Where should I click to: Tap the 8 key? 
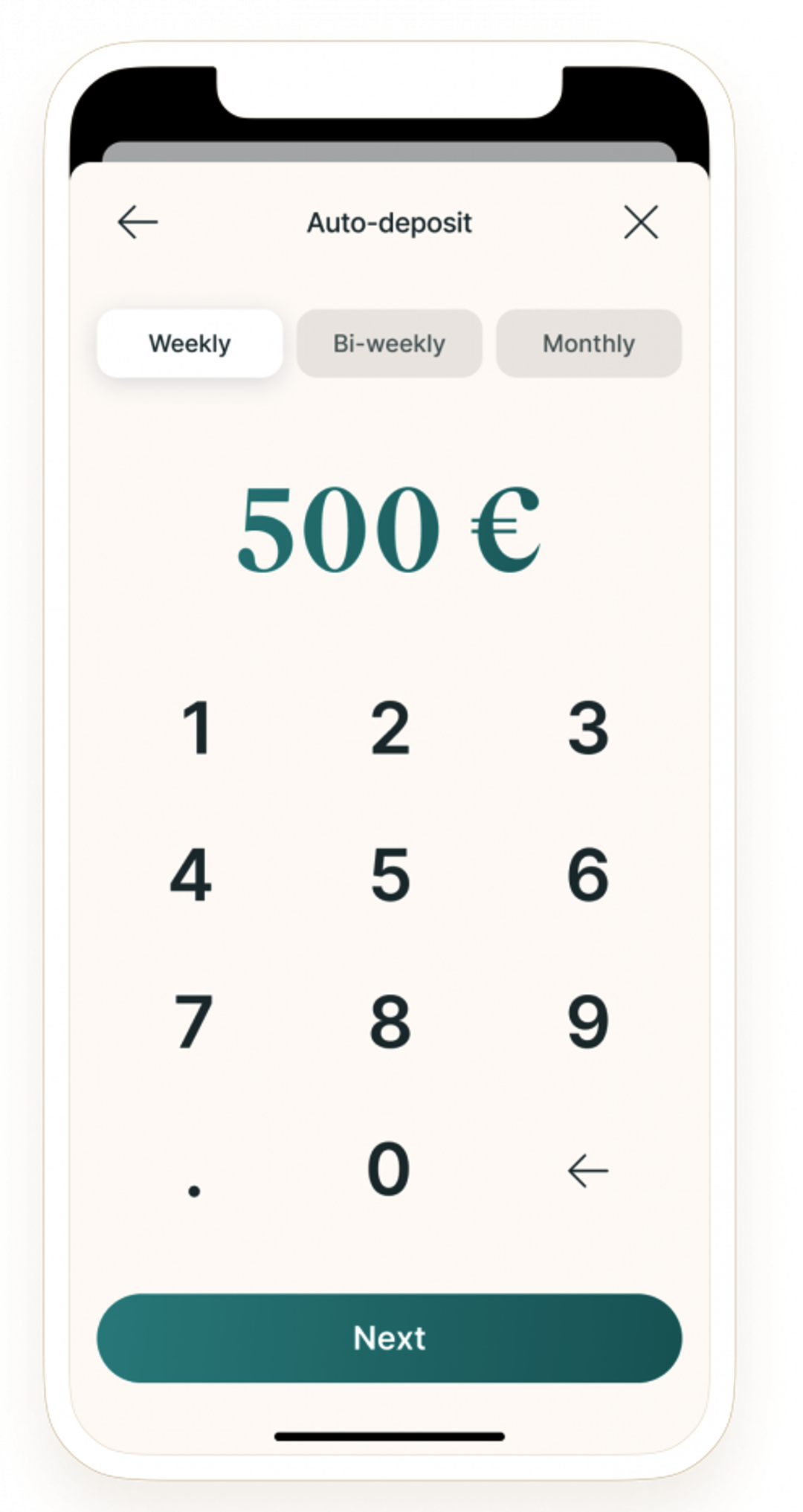point(390,1021)
